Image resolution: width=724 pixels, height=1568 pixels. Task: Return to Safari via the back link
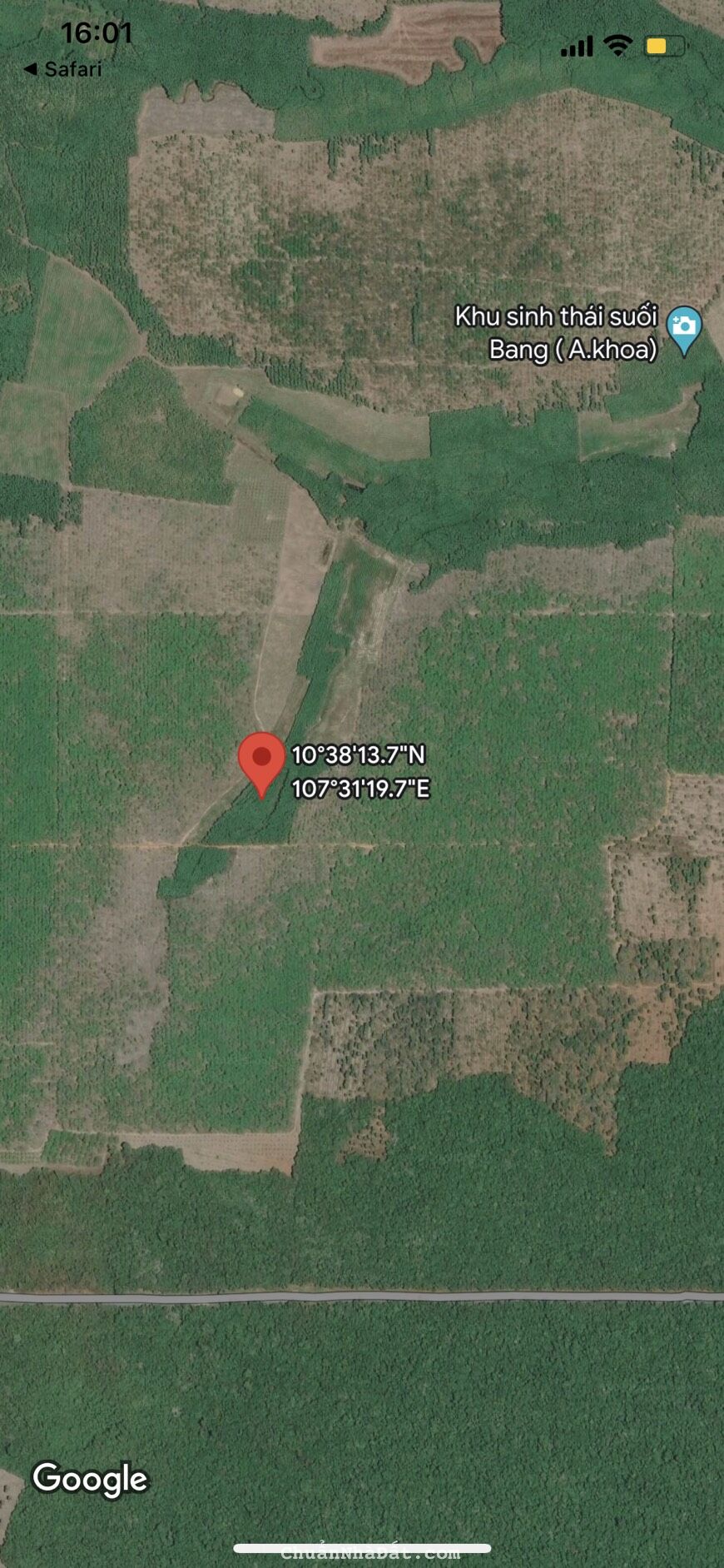tap(63, 69)
